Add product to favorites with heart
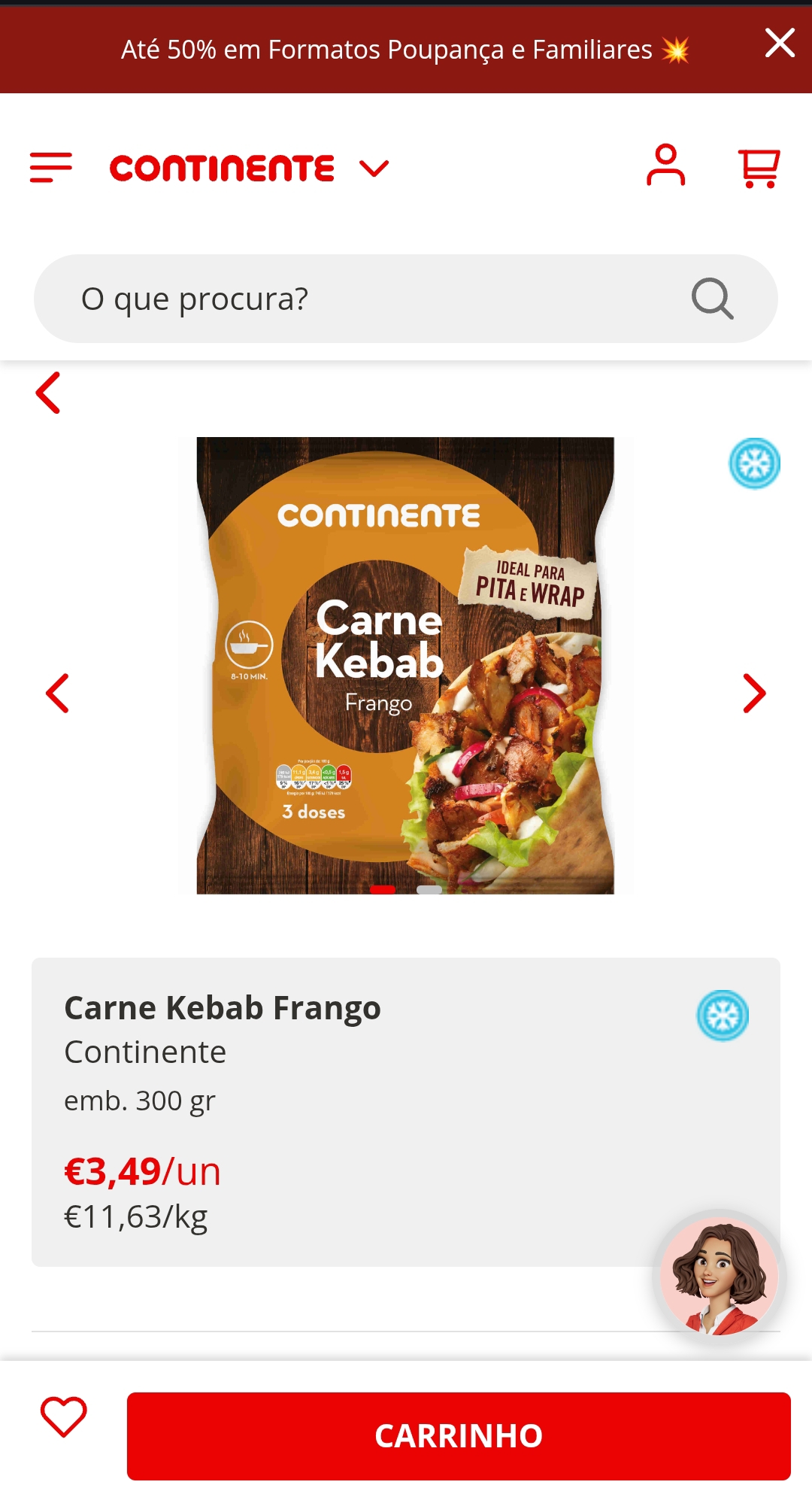Image resolution: width=812 pixels, height=1497 pixels. click(63, 1417)
